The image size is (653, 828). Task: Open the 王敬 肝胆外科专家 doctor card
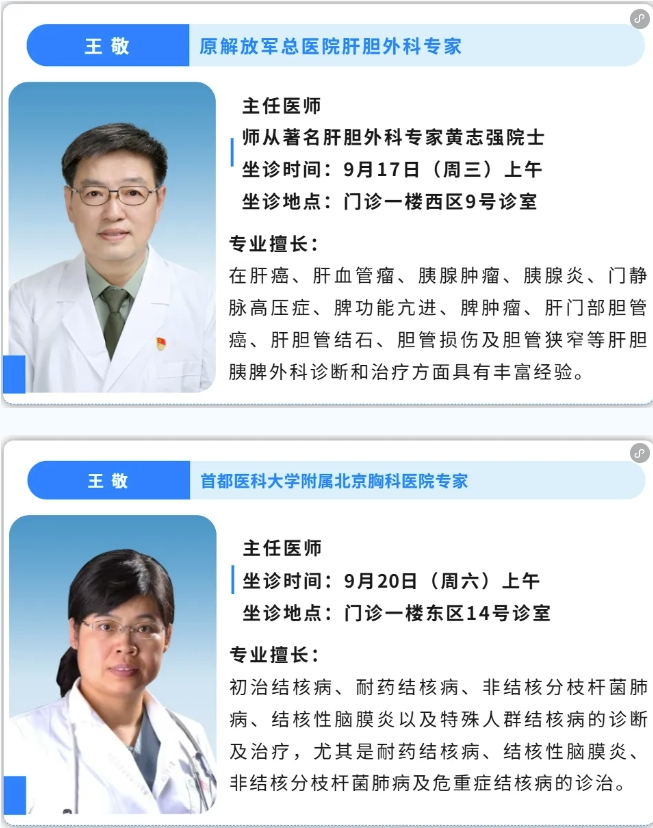click(326, 220)
